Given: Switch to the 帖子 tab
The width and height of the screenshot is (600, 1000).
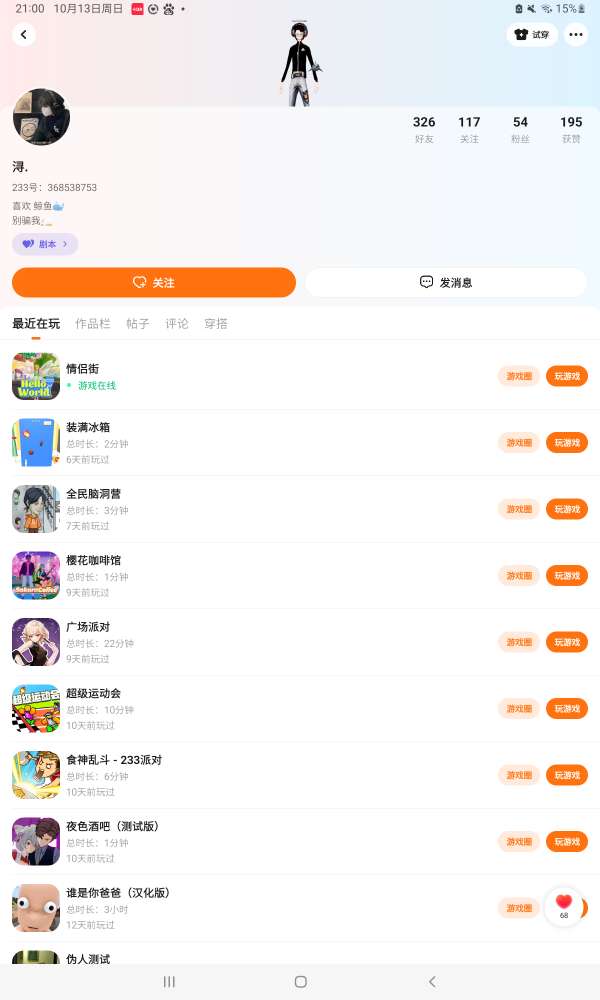Looking at the screenshot, I should click(x=138, y=324).
